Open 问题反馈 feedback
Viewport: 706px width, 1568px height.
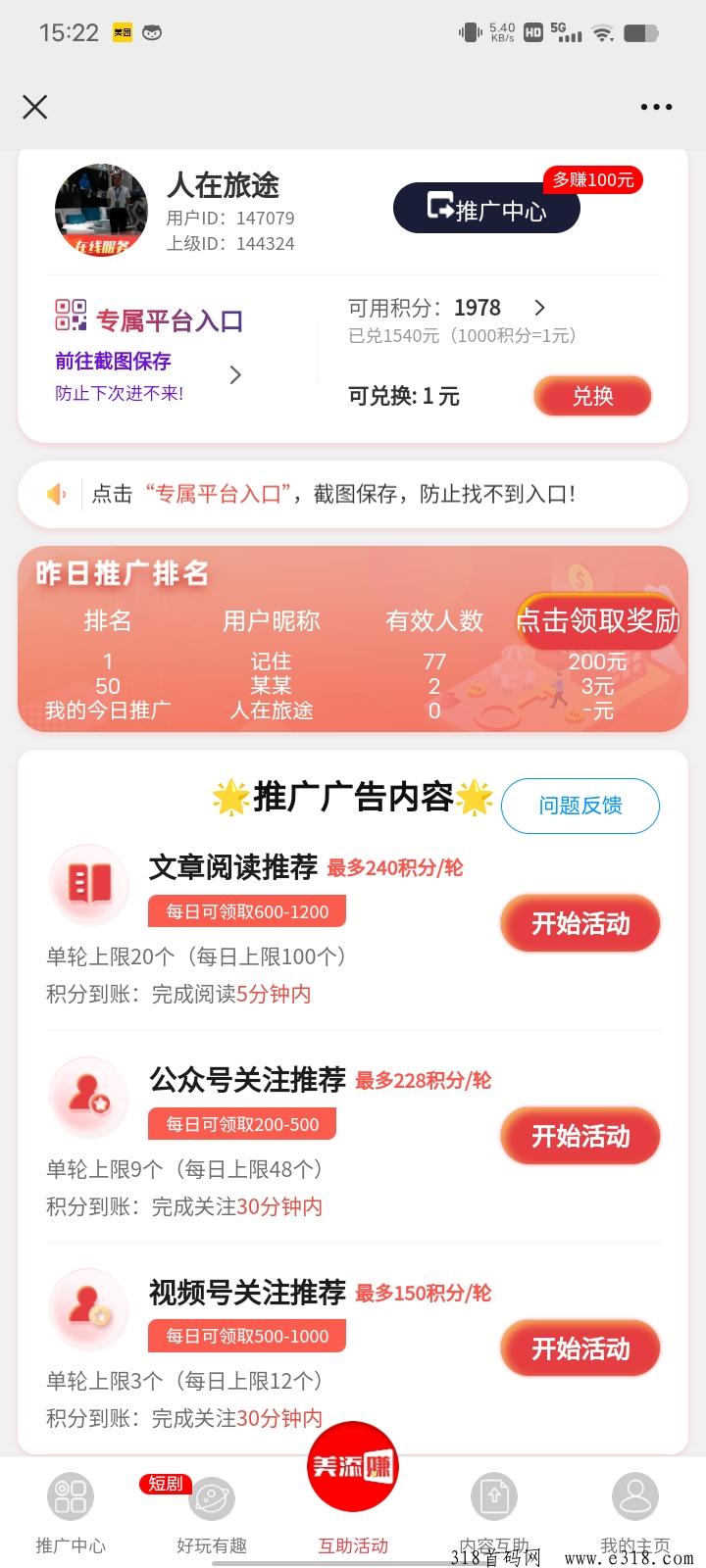(x=580, y=806)
